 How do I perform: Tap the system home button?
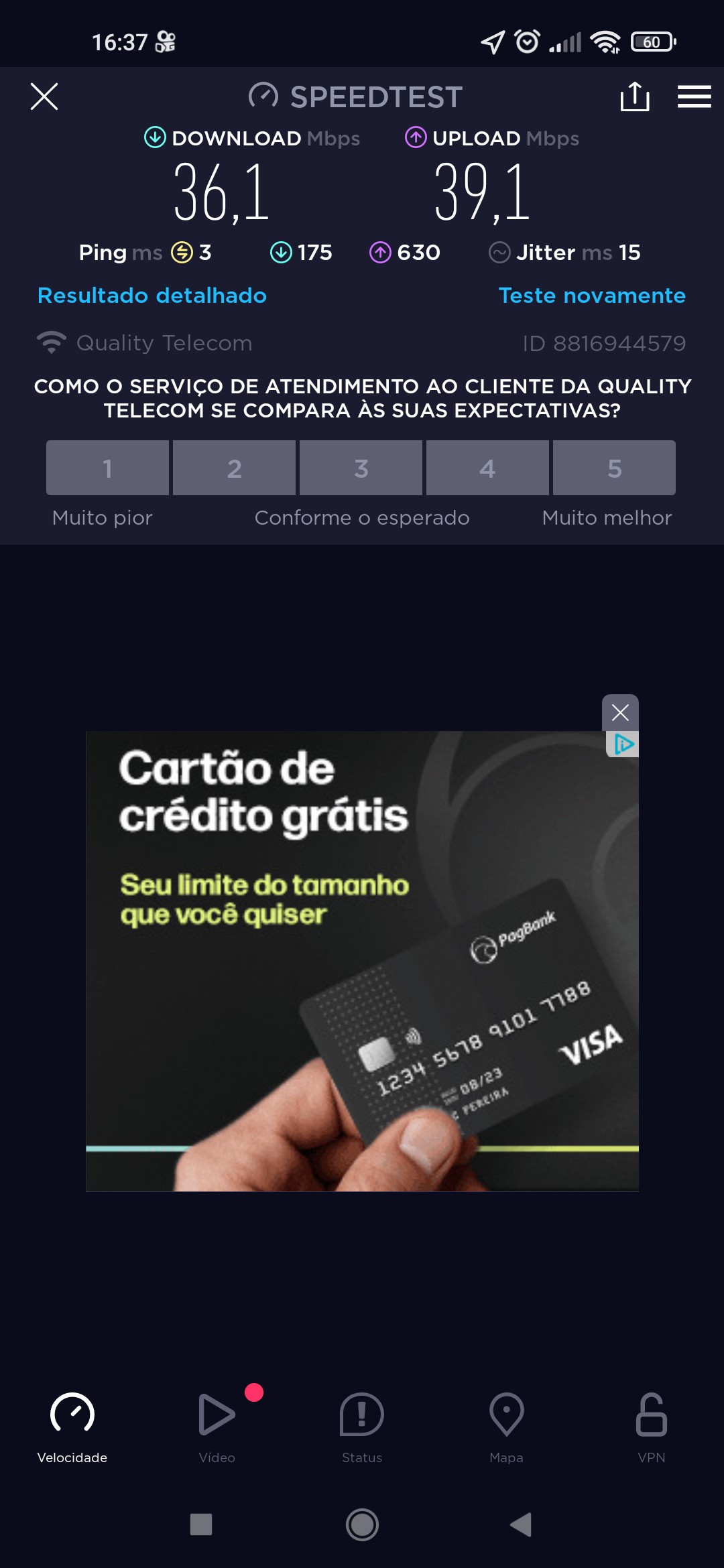click(362, 1524)
